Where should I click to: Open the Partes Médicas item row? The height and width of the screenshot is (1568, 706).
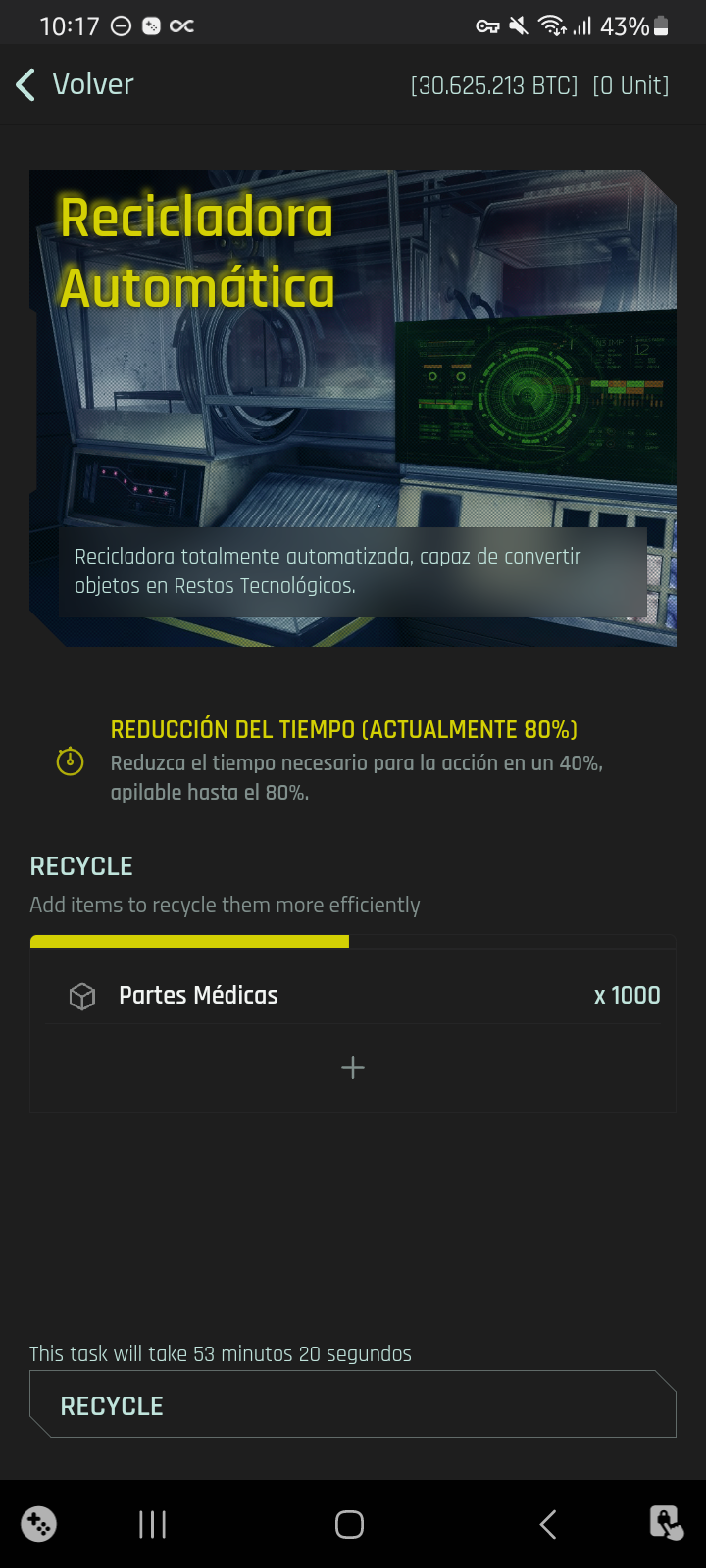coord(353,995)
